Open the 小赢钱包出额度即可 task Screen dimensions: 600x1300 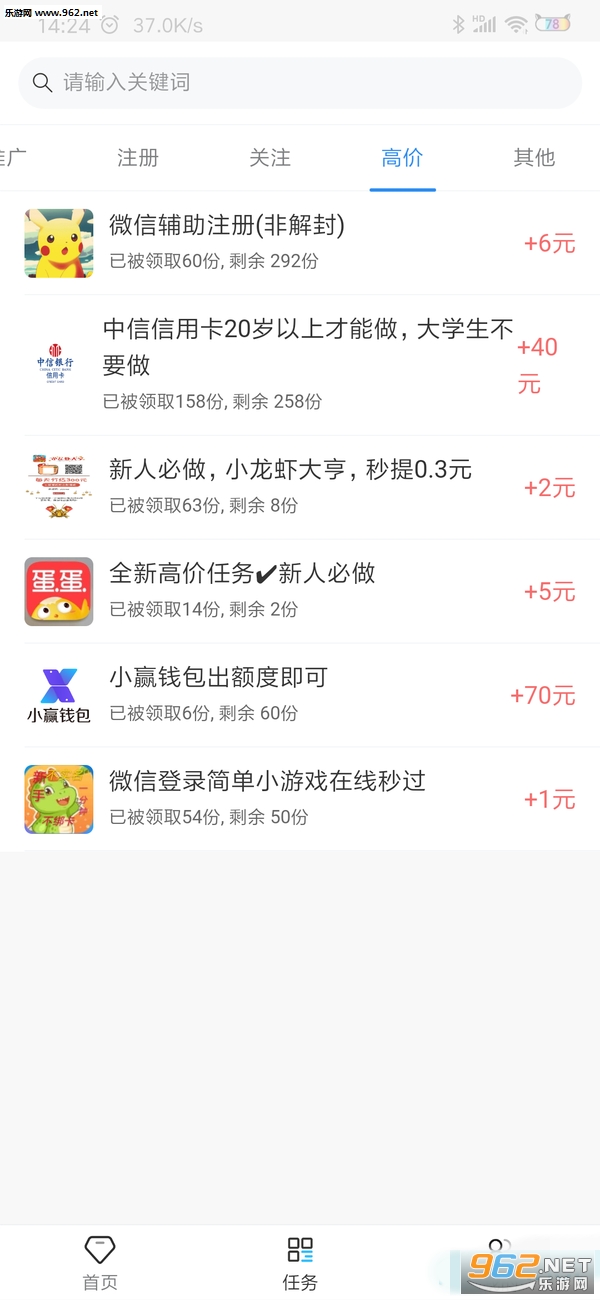pyautogui.click(x=300, y=695)
